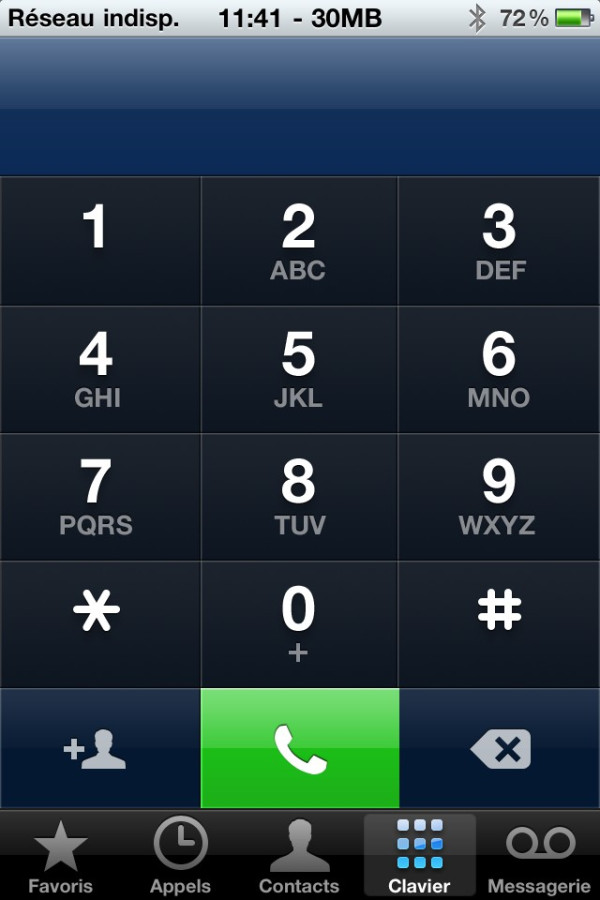Delete the last digit with backspace
Viewport: 600px width, 900px height.
pos(500,748)
